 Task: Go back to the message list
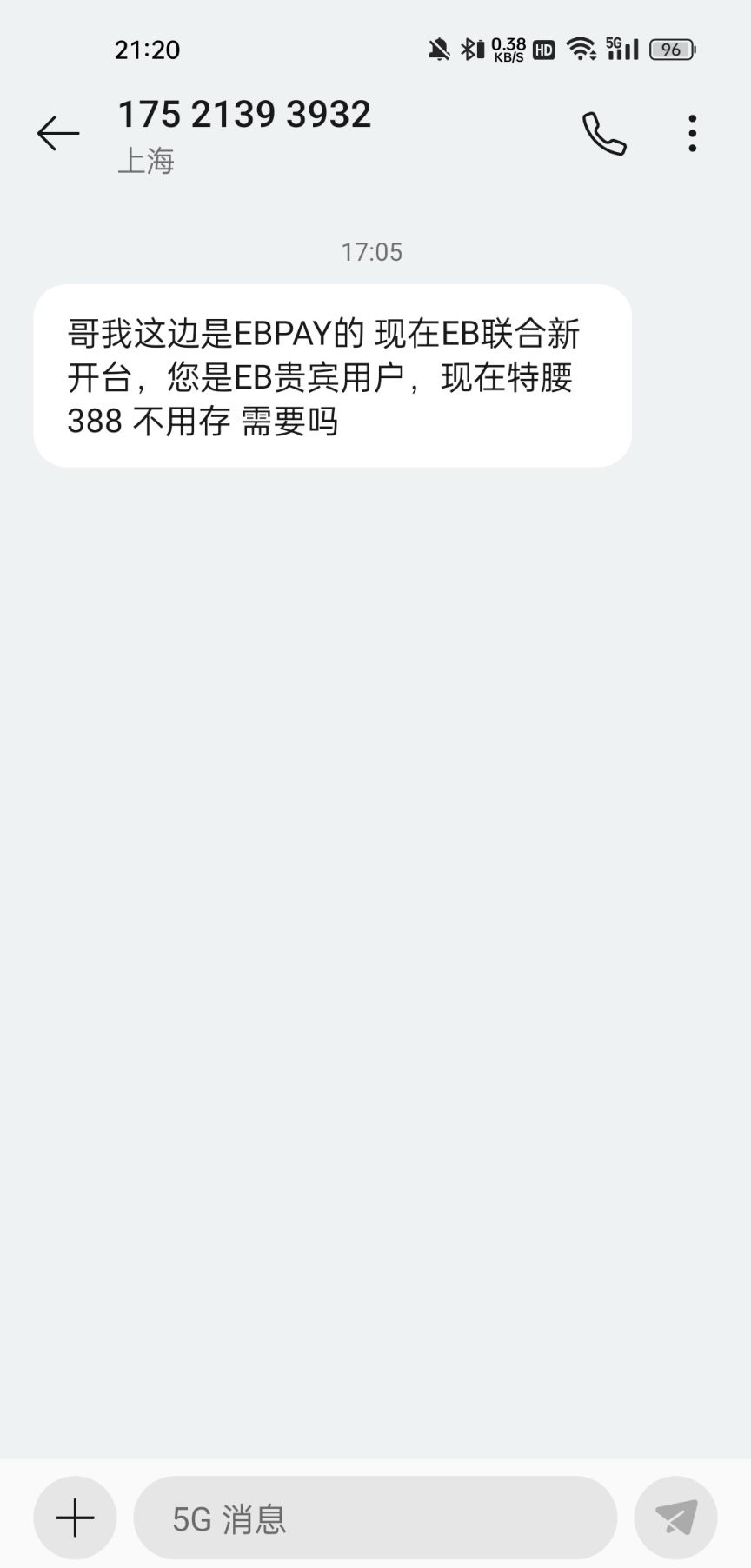click(58, 133)
